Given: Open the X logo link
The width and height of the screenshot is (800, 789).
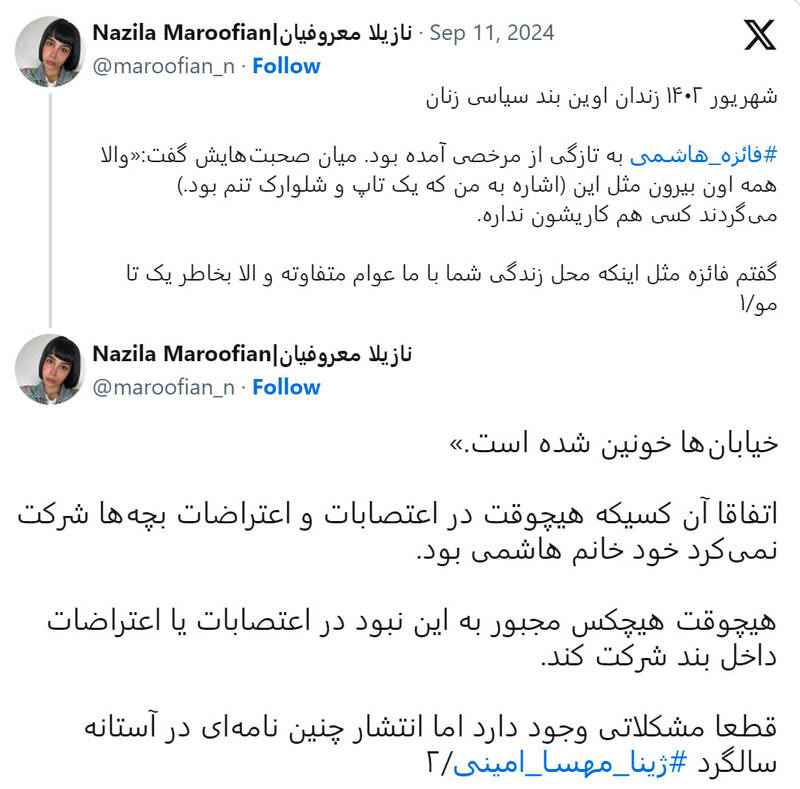Looking at the screenshot, I should tap(759, 37).
